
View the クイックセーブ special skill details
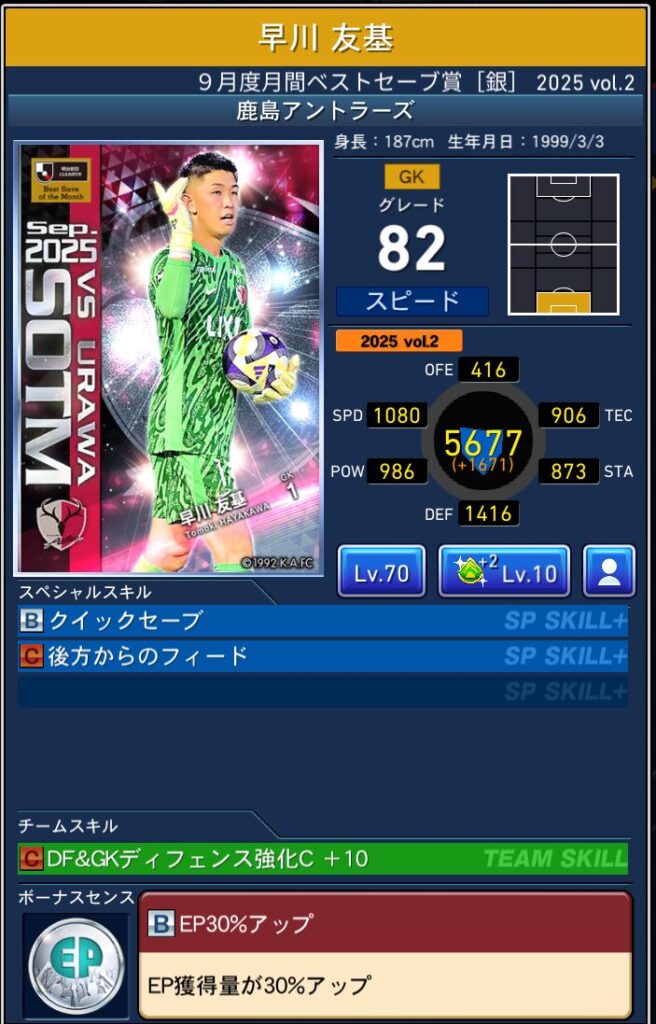pyautogui.click(x=322, y=621)
